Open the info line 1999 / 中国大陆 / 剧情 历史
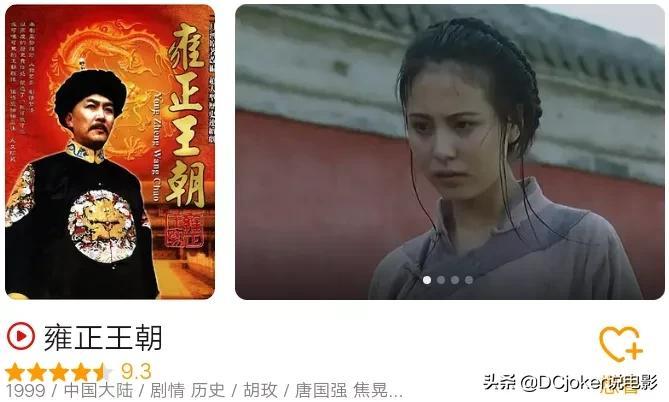The image size is (669, 402). coord(204,390)
